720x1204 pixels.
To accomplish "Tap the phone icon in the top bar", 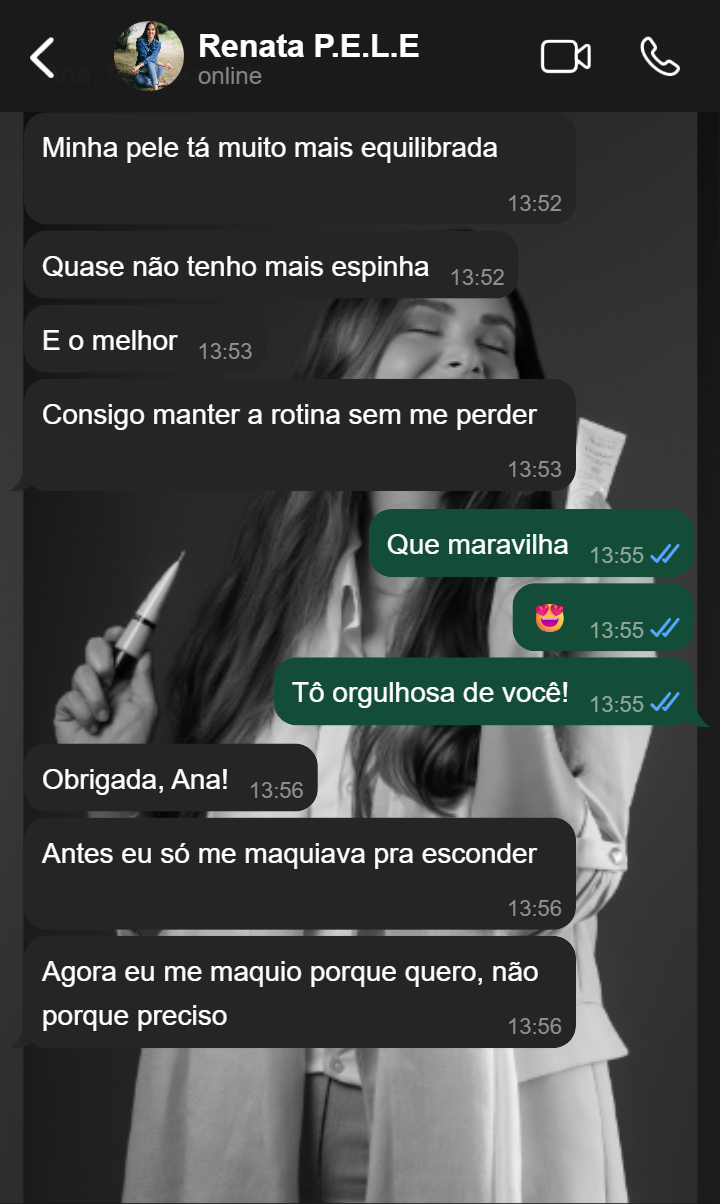I will [x=660, y=57].
